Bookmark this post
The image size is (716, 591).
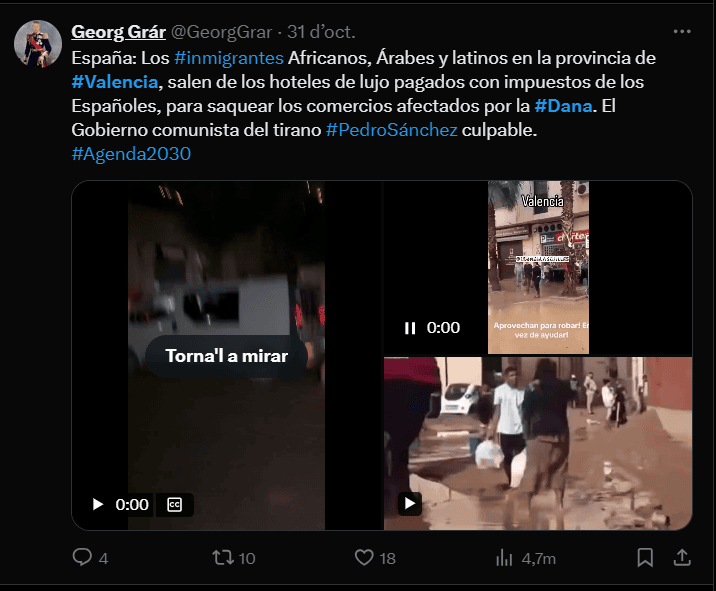tap(646, 558)
